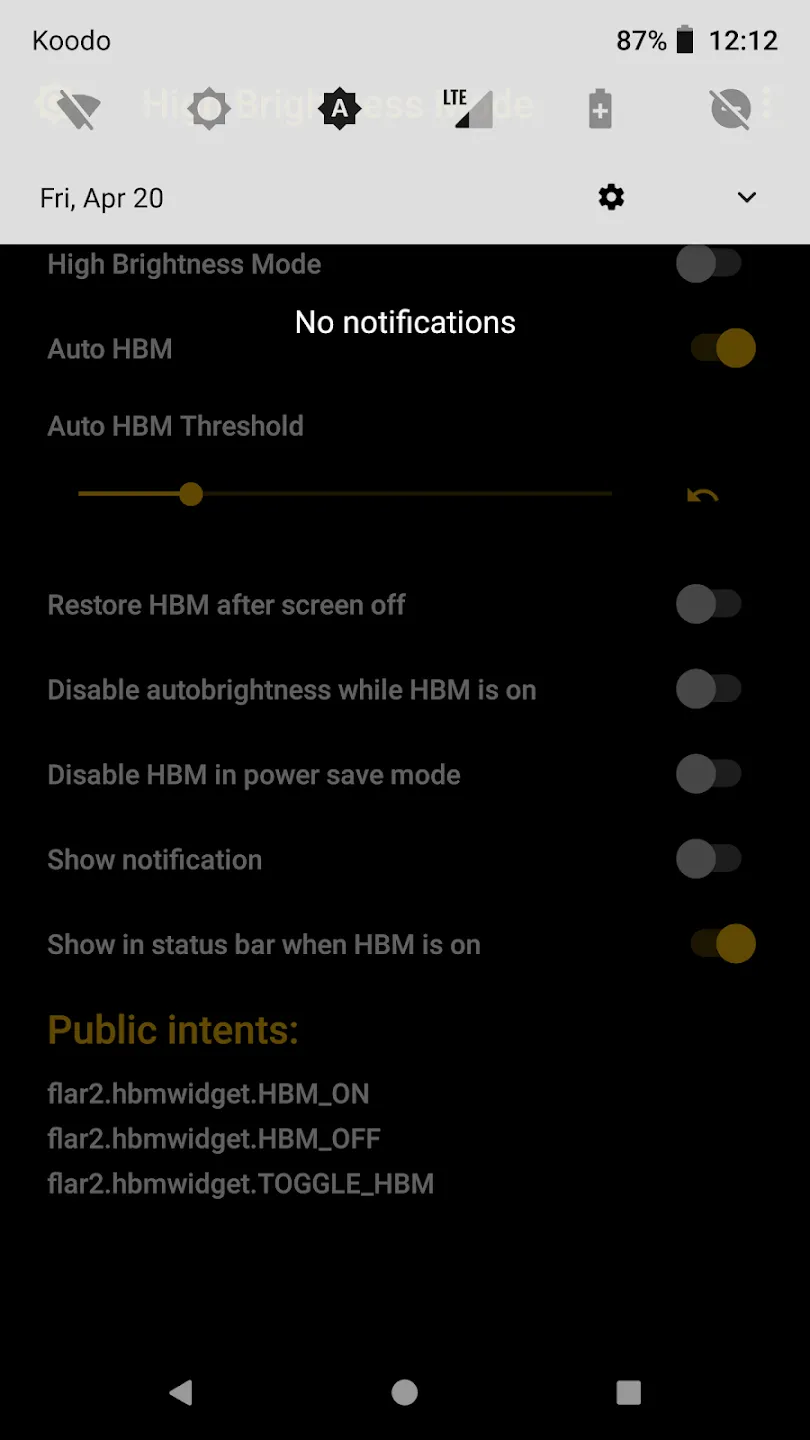This screenshot has height=1440, width=810.
Task: Toggle the Wi-Fi quick settings tile
Action: pos(78,108)
